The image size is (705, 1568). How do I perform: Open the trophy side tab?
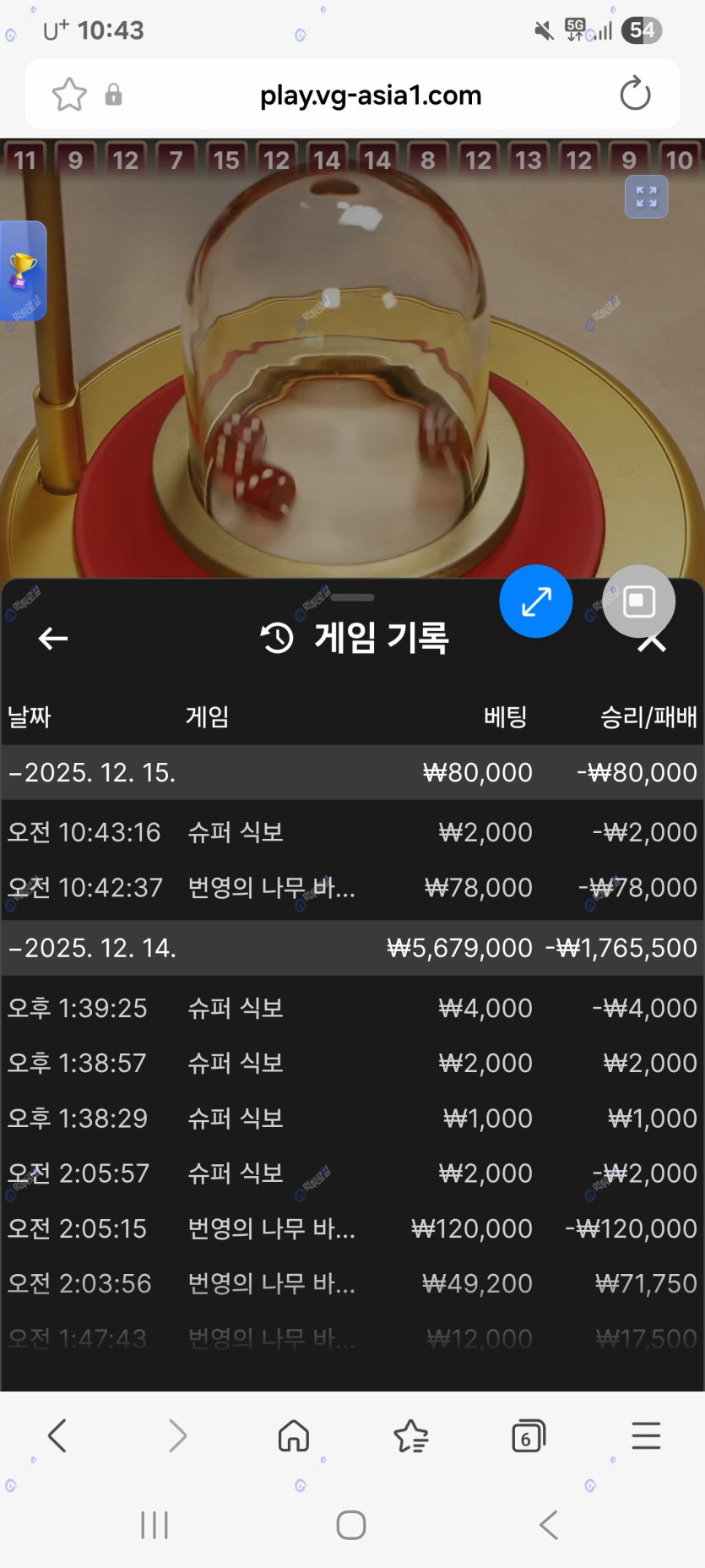(x=23, y=271)
